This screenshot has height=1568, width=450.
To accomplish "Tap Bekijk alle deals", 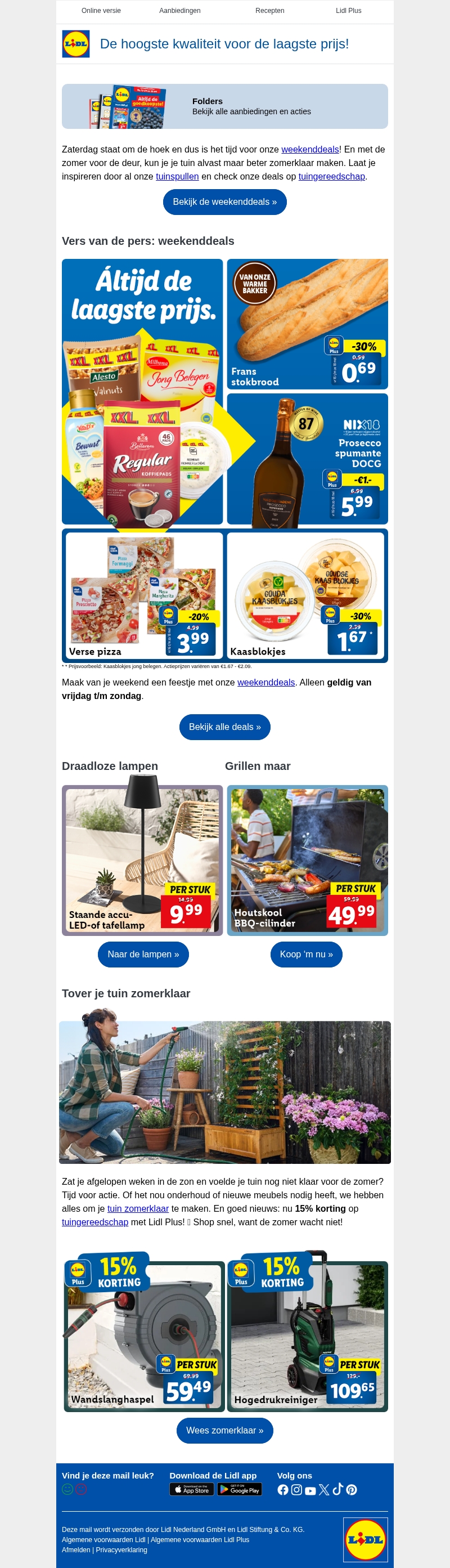I will coord(224,727).
